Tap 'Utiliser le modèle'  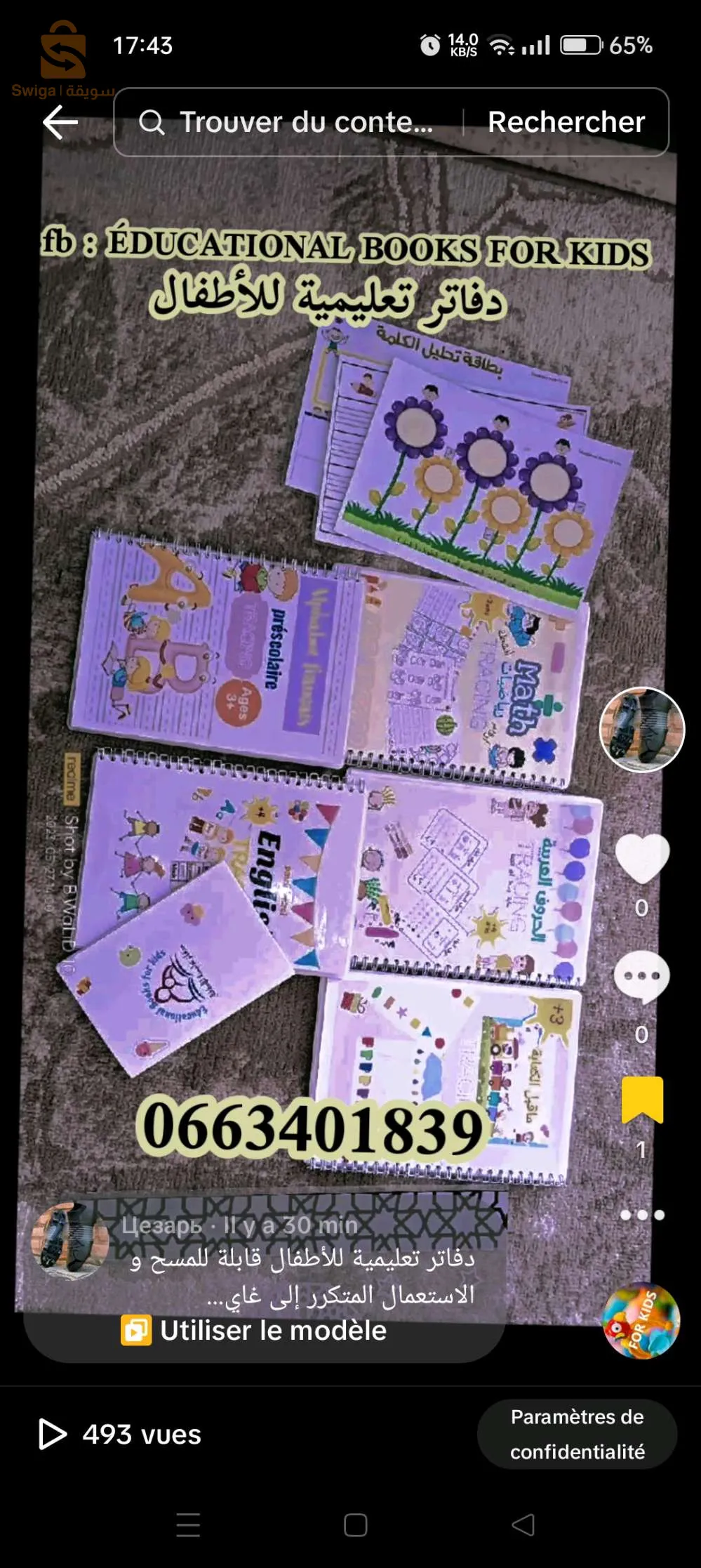[254, 1330]
